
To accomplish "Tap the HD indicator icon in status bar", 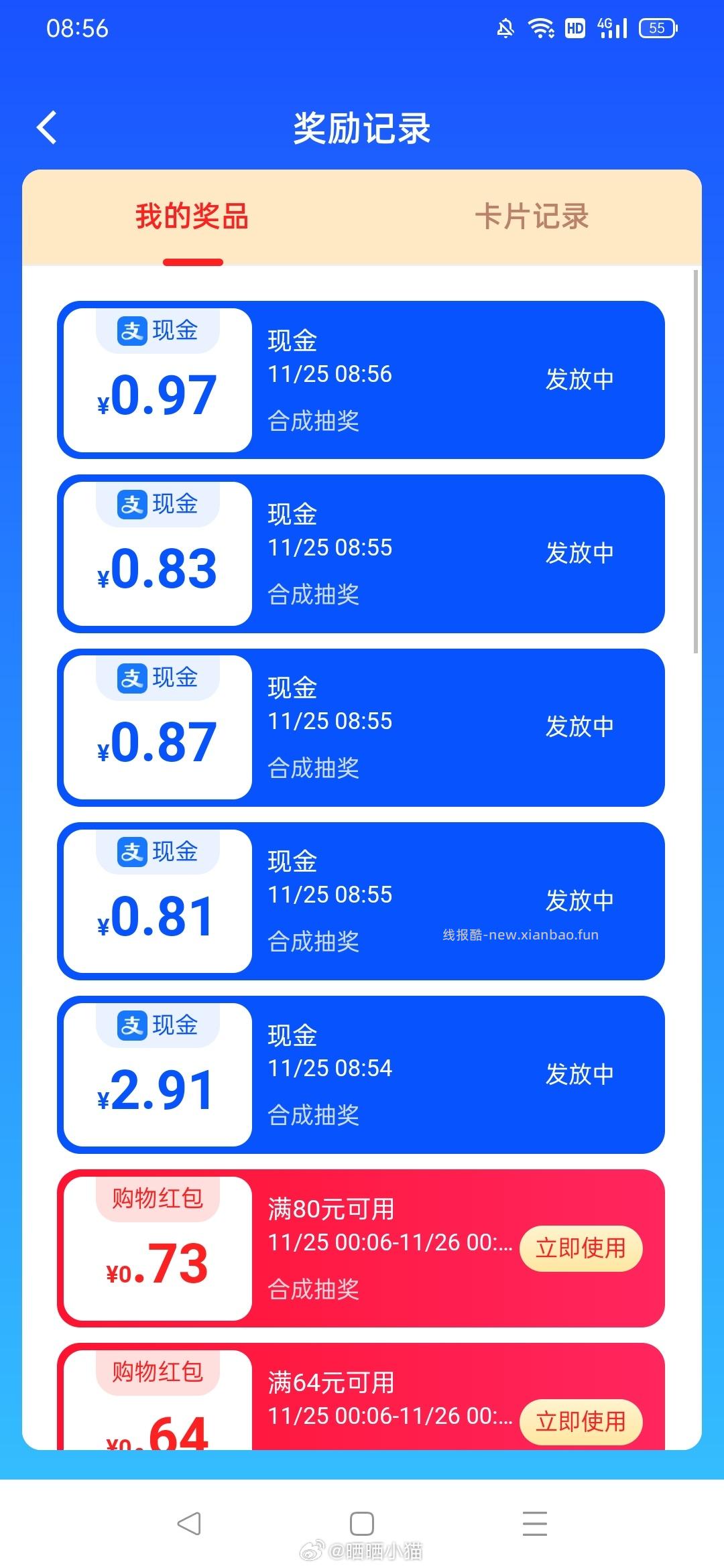I will click(x=574, y=28).
